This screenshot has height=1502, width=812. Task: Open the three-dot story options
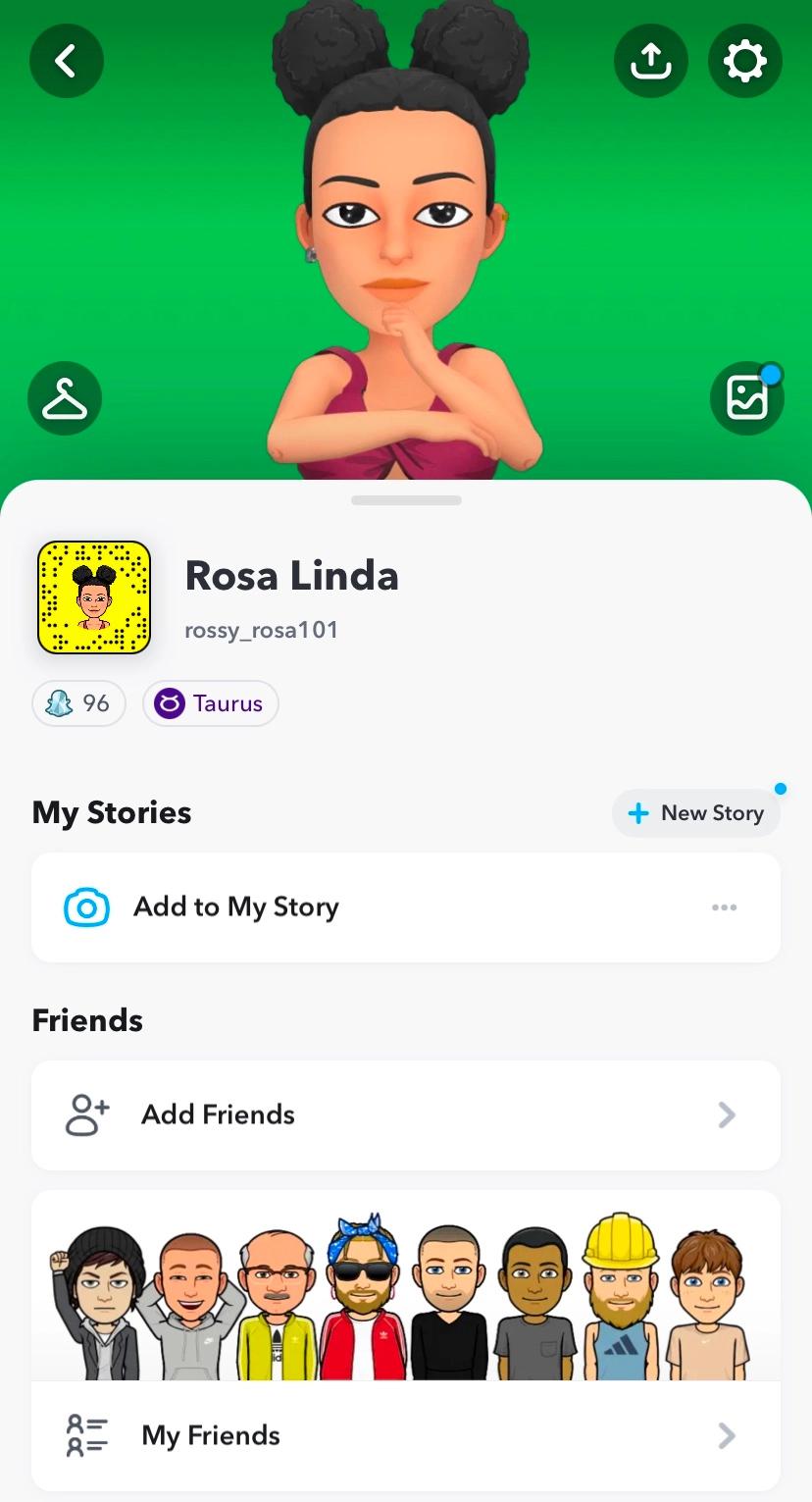724,907
